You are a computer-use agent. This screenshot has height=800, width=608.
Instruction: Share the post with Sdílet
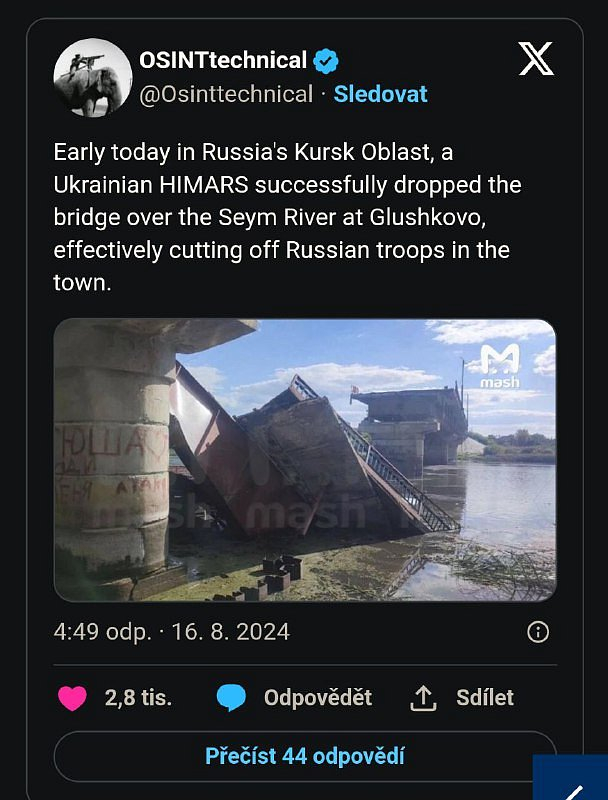(x=463, y=698)
